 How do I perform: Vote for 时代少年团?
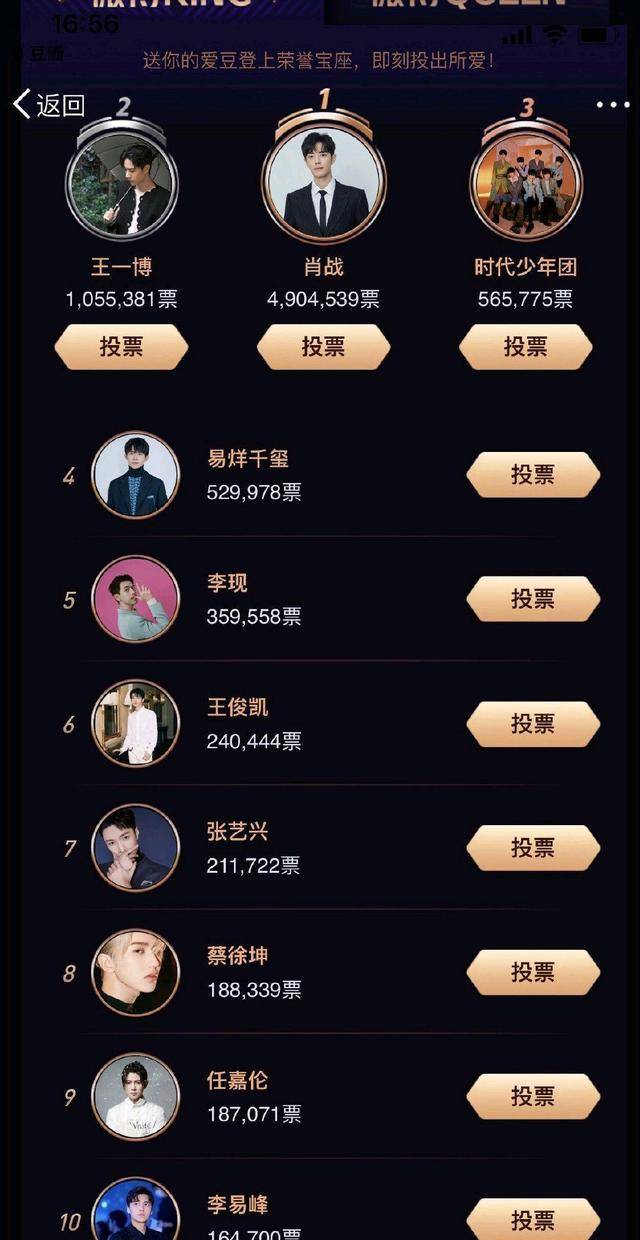(x=525, y=347)
